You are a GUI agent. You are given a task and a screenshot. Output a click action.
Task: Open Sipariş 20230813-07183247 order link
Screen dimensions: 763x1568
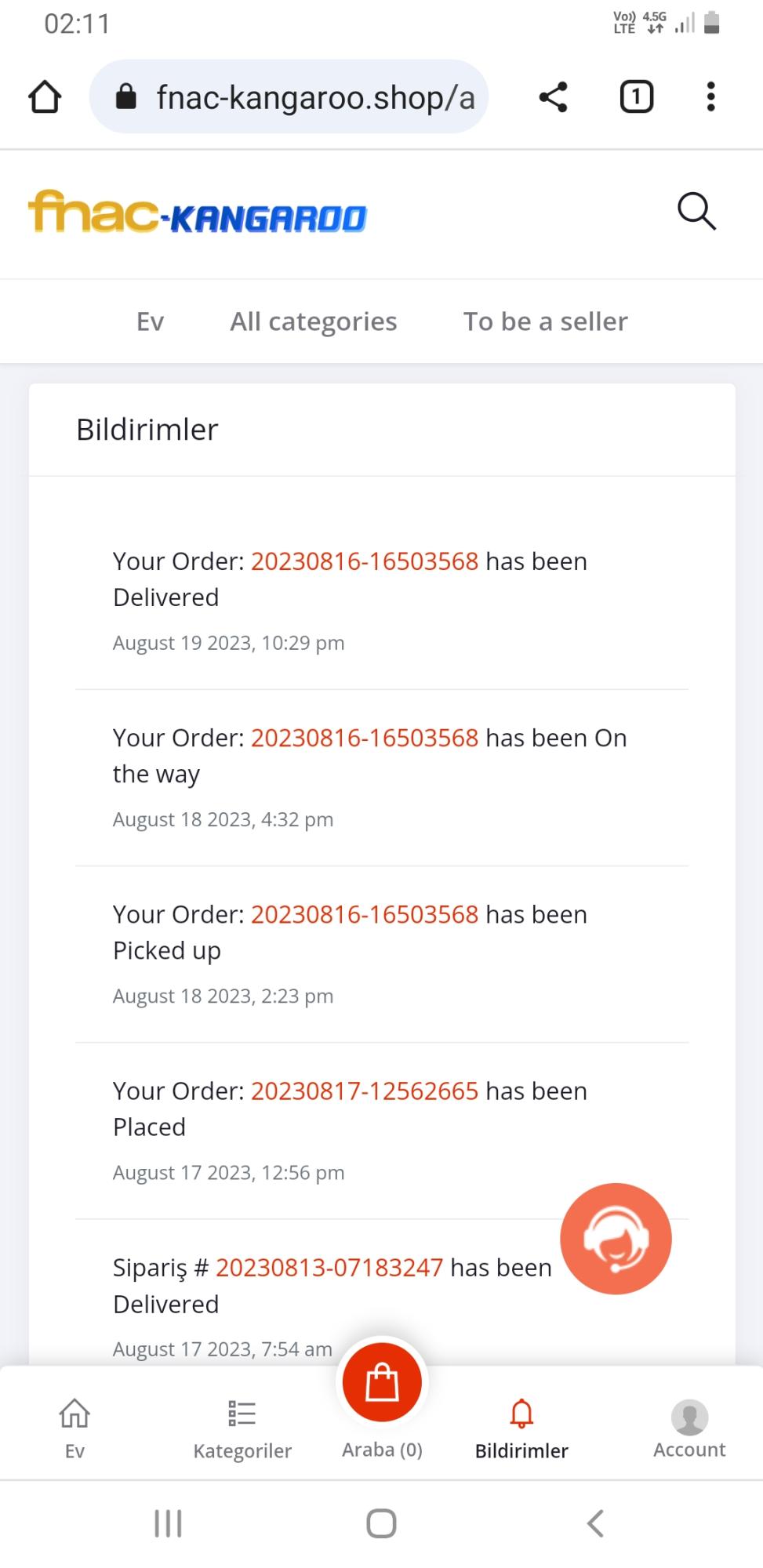pos(329,1268)
